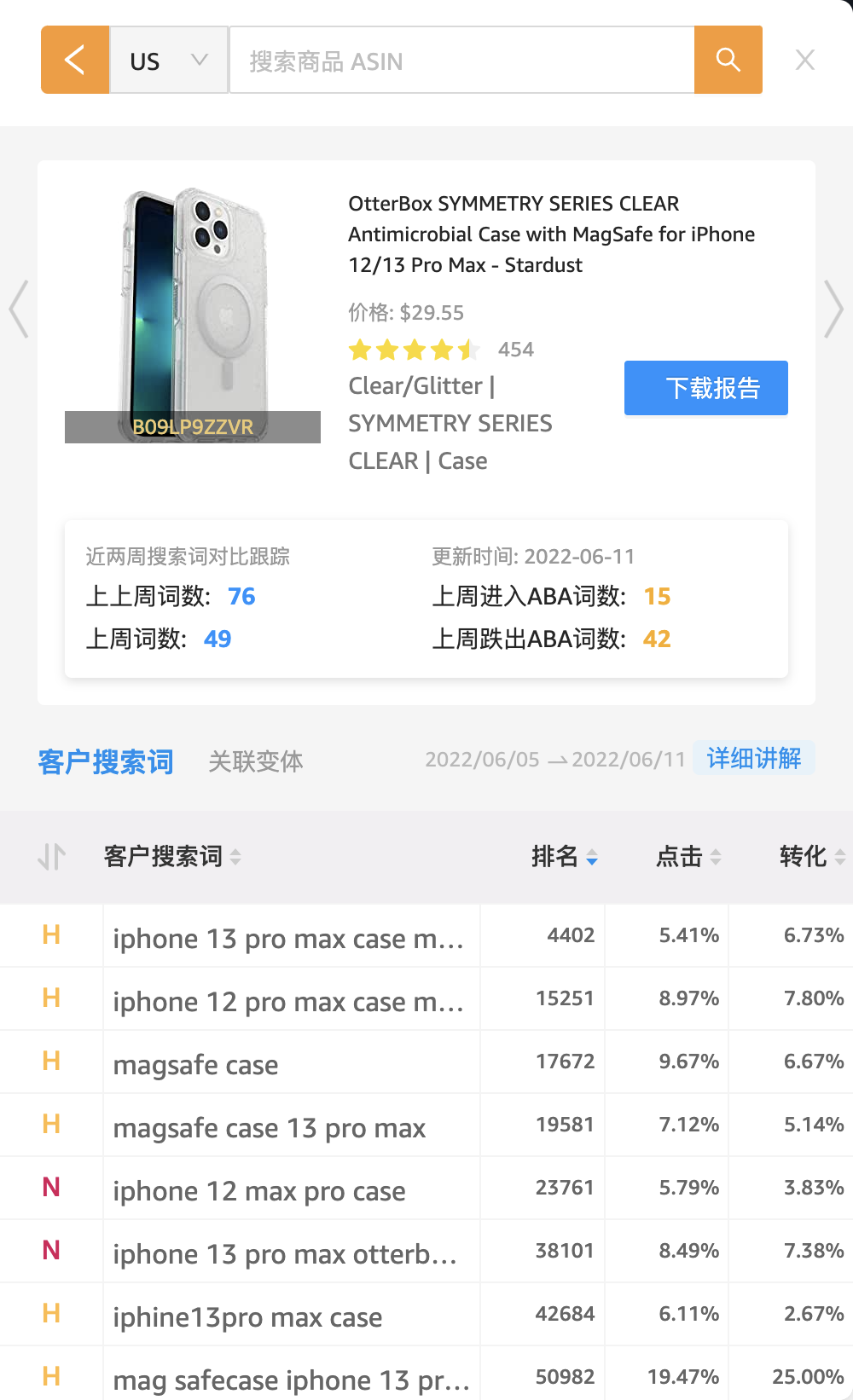This screenshot has height=1400, width=853.
Task: Click the sort arrows beside 客户搜索词 header
Action: pyautogui.click(x=236, y=857)
